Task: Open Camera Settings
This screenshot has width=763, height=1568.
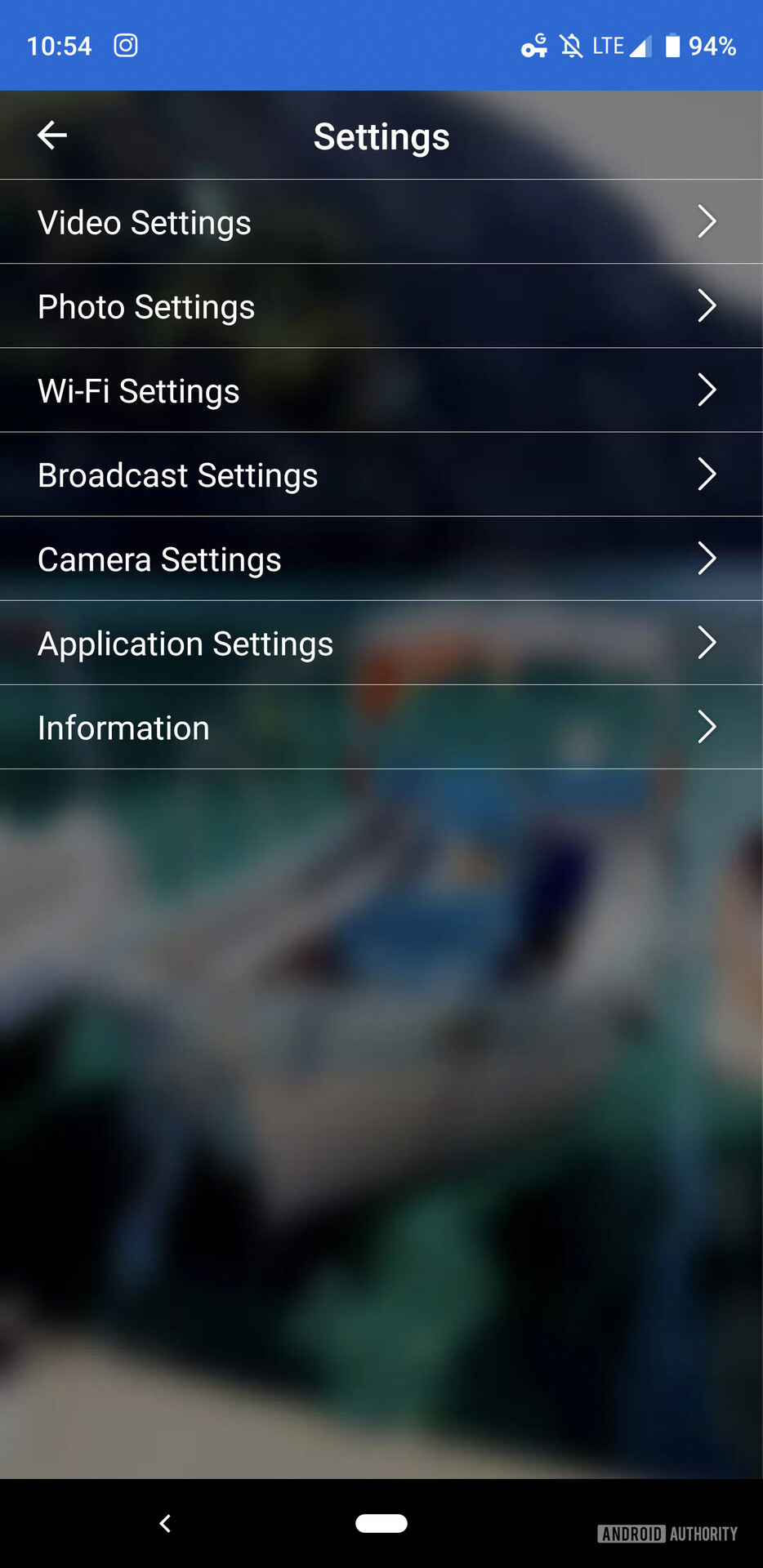Action: pos(381,559)
